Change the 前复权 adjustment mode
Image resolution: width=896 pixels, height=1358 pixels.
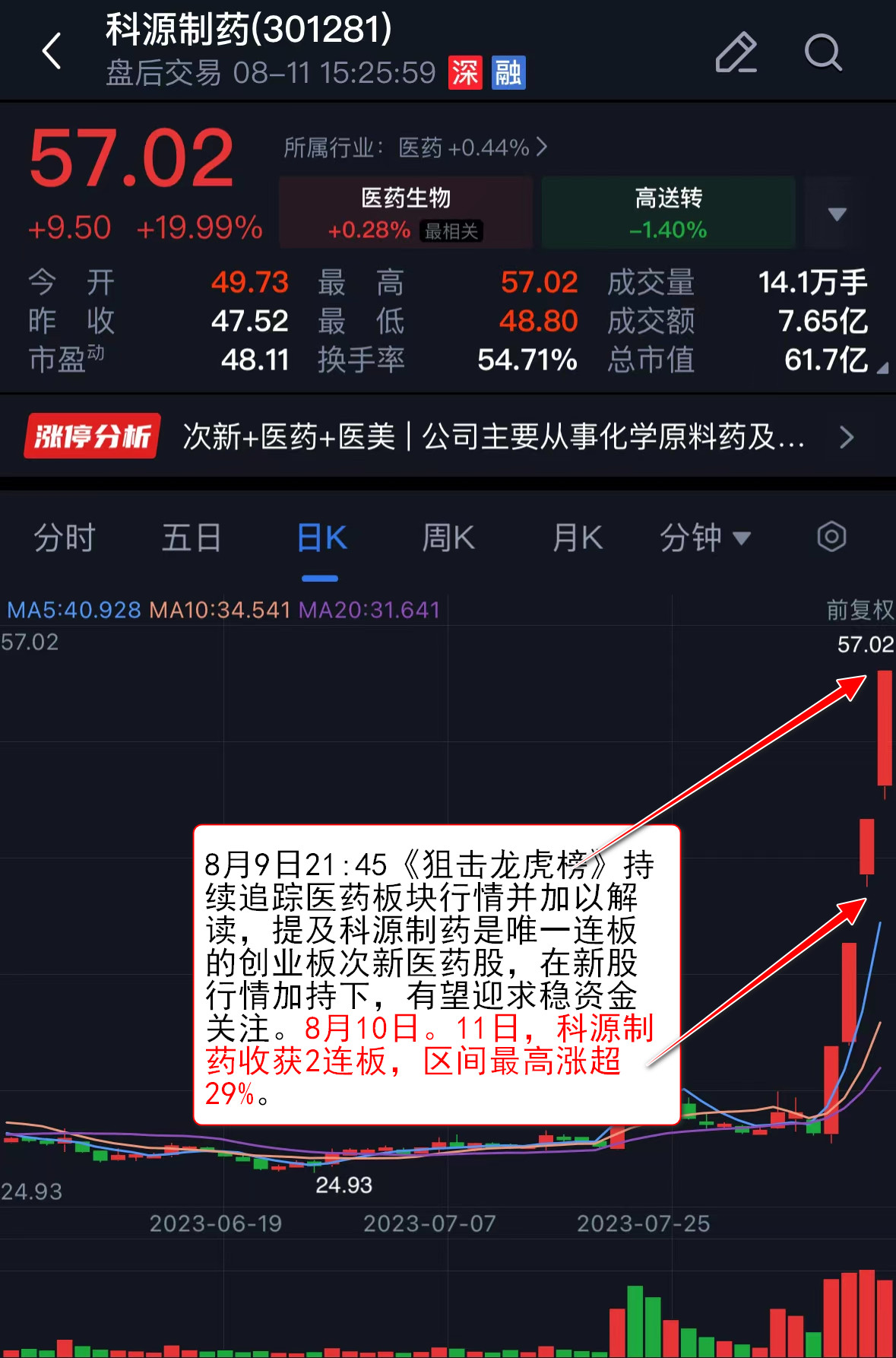pos(860,609)
